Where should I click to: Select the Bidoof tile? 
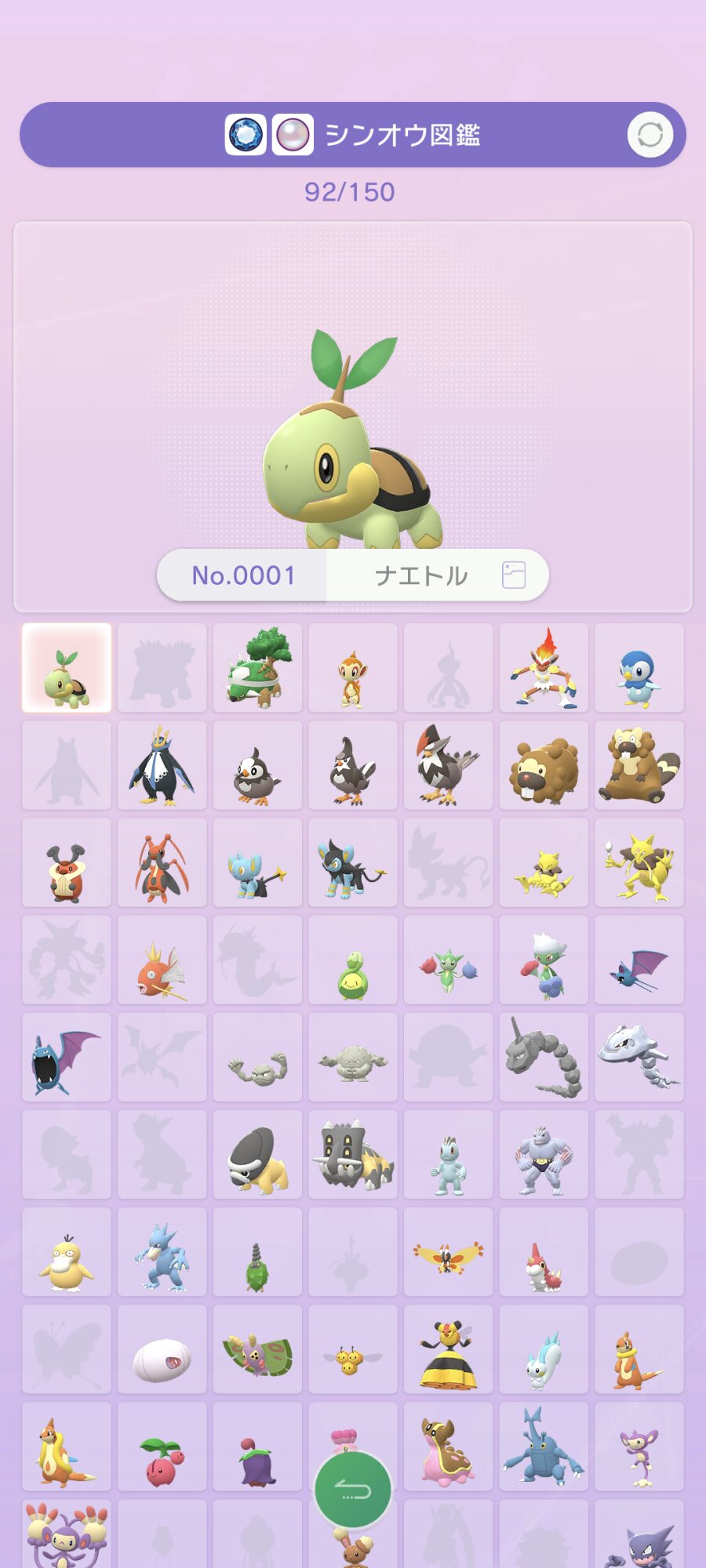544,765
